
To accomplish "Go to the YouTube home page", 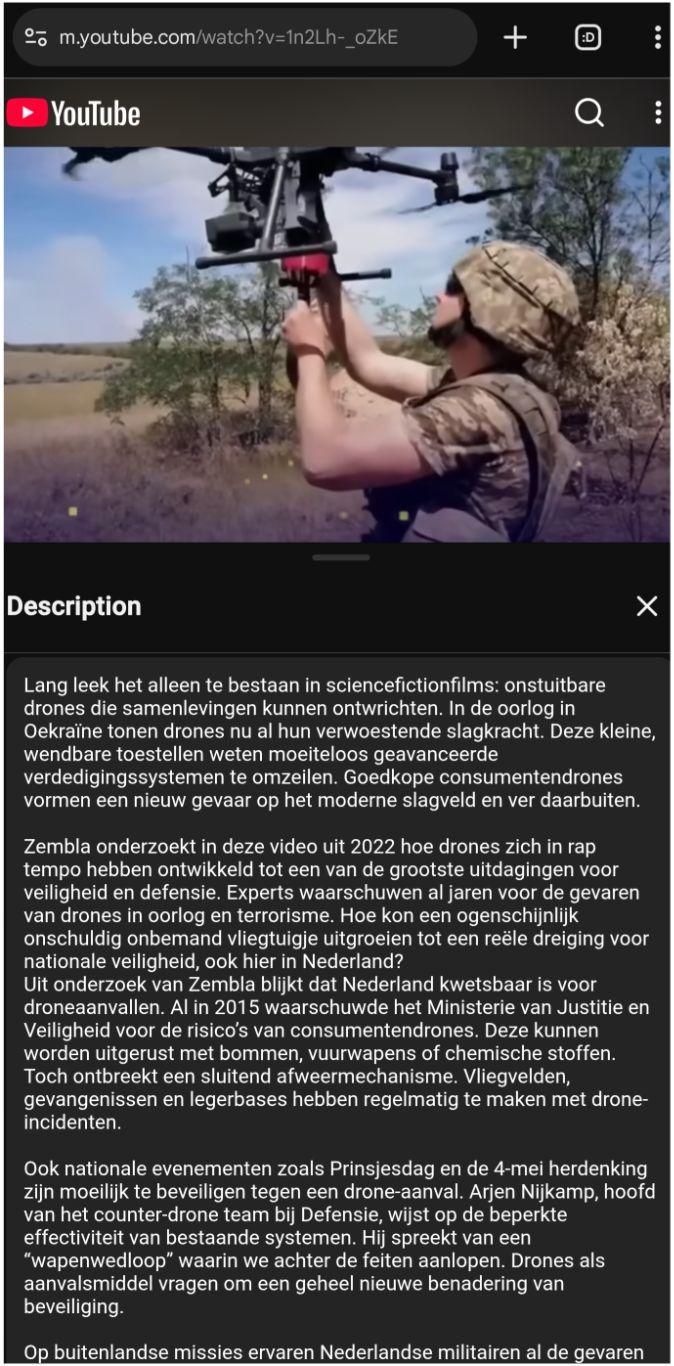I will click(74, 114).
